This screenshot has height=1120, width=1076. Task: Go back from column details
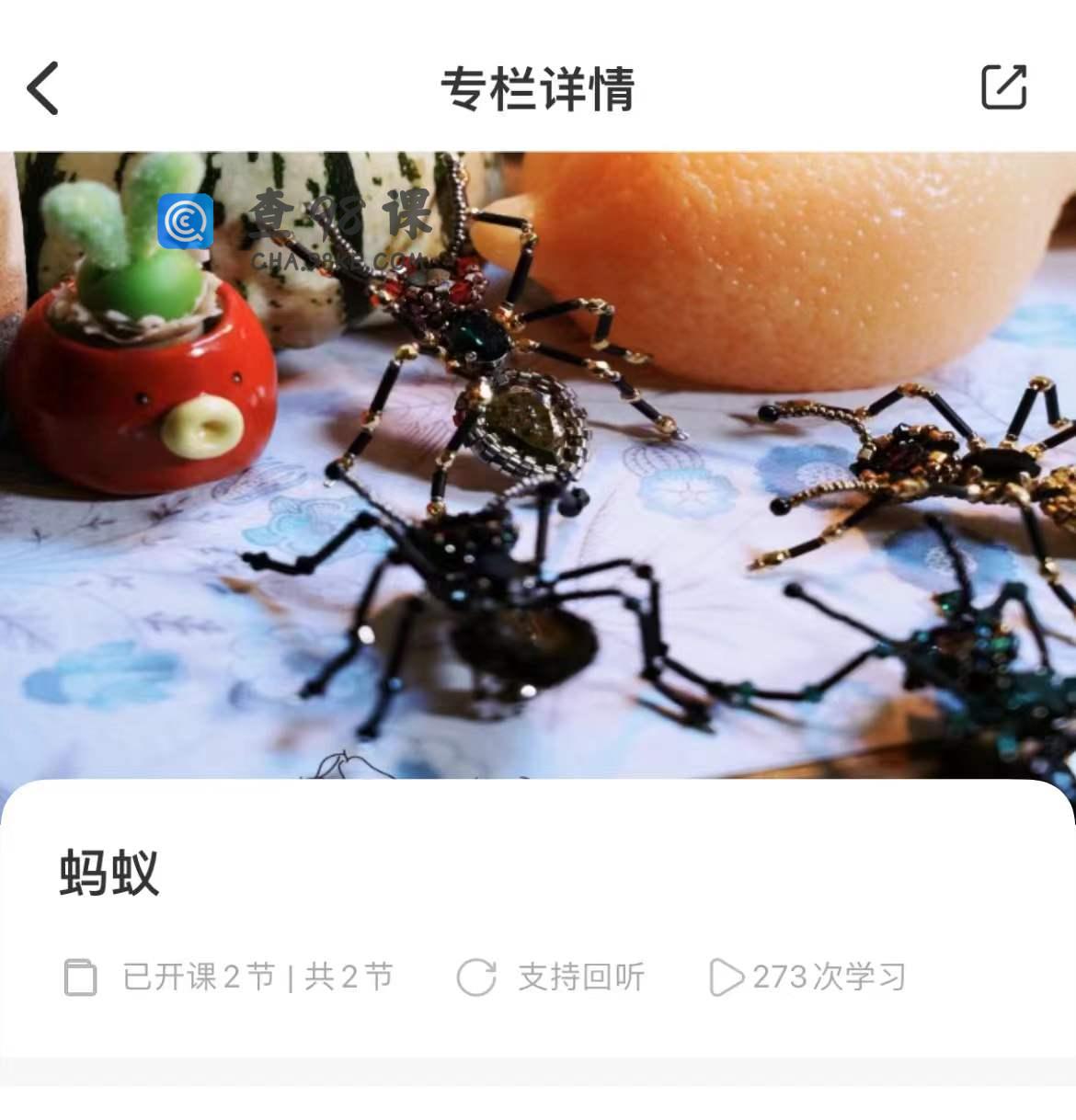tap(43, 88)
